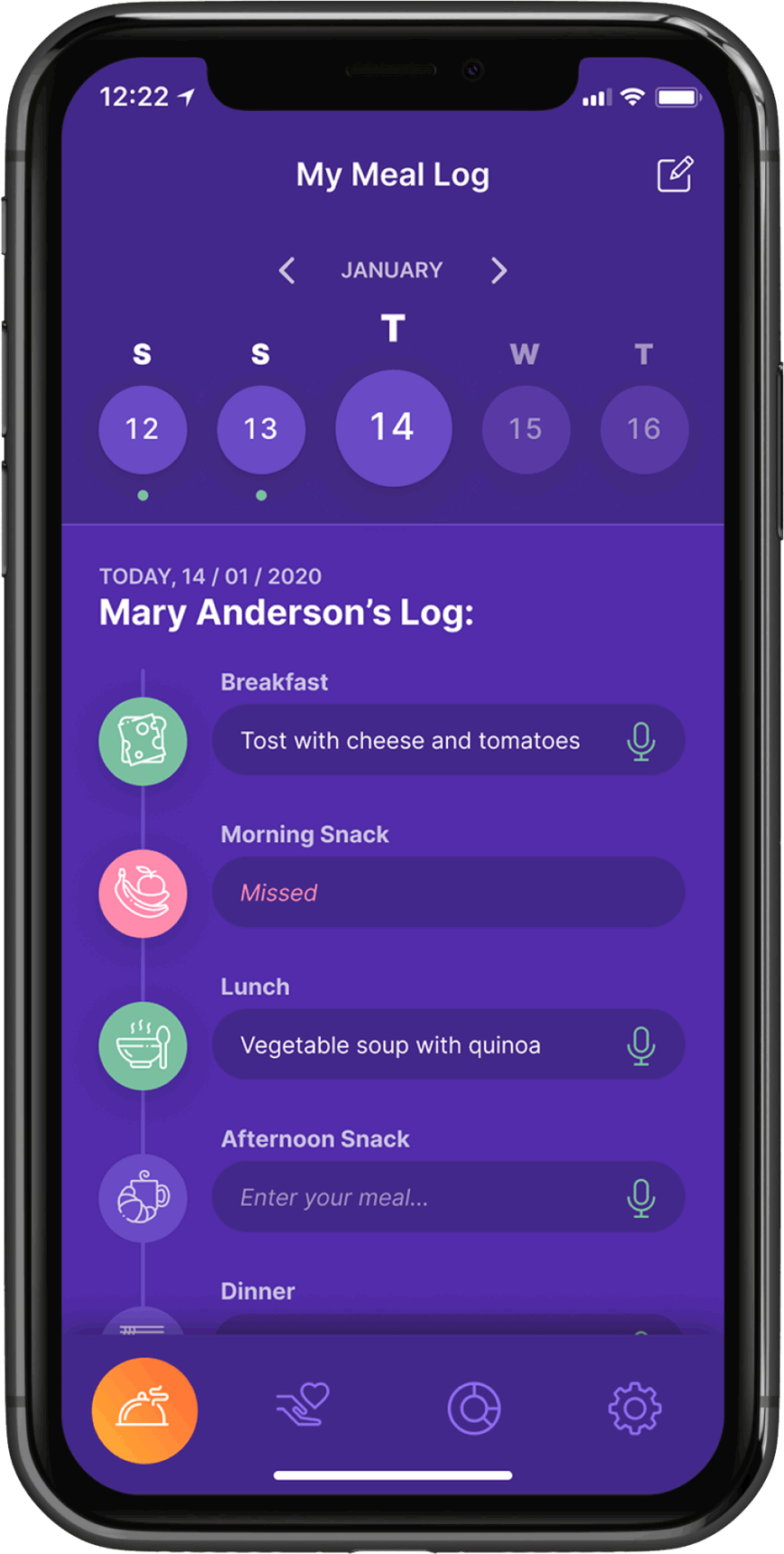Image resolution: width=784 pixels, height=1554 pixels.
Task: Go to the previous month
Action: (x=287, y=270)
